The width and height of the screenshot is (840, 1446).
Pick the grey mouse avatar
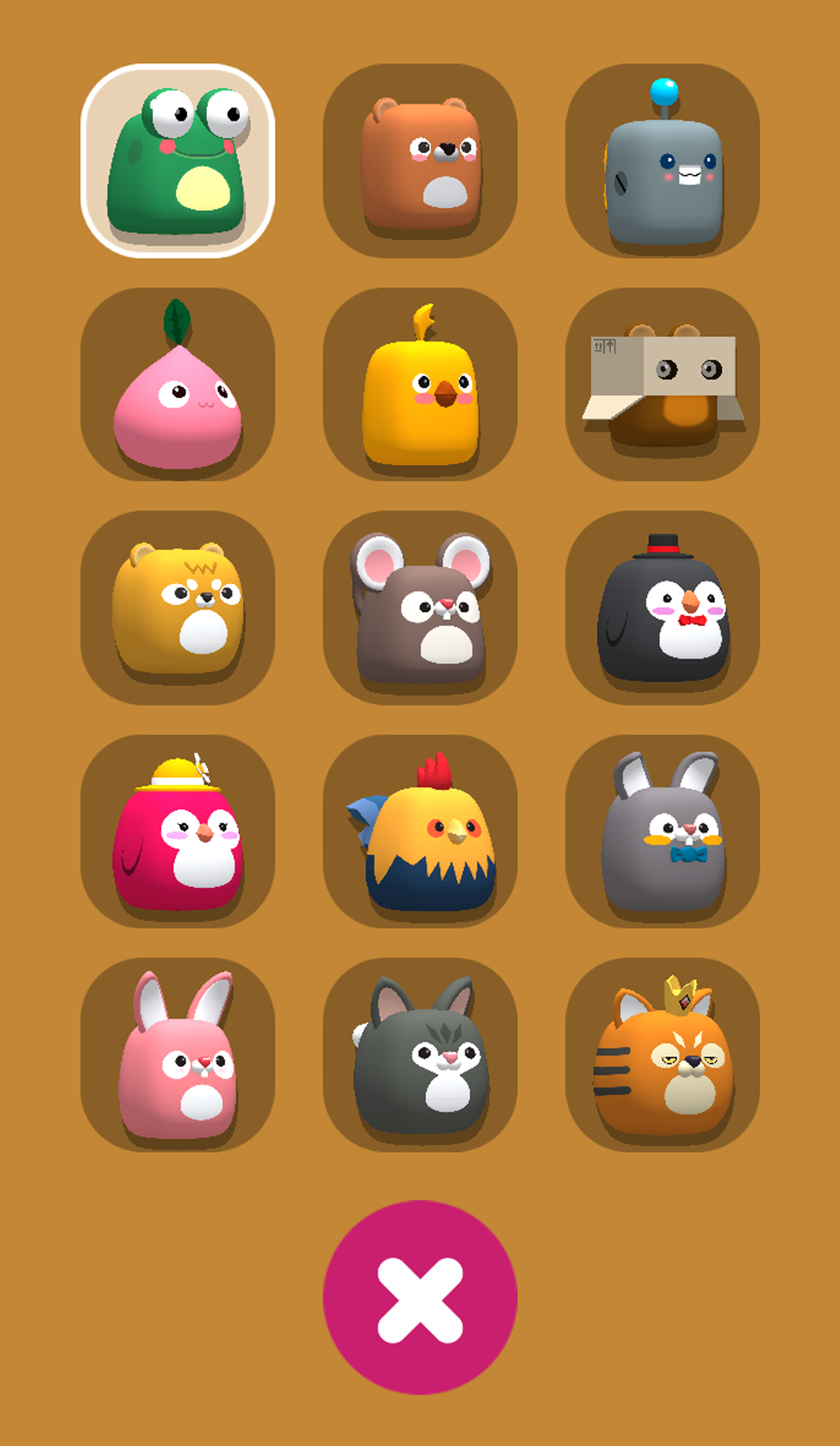coord(420,613)
